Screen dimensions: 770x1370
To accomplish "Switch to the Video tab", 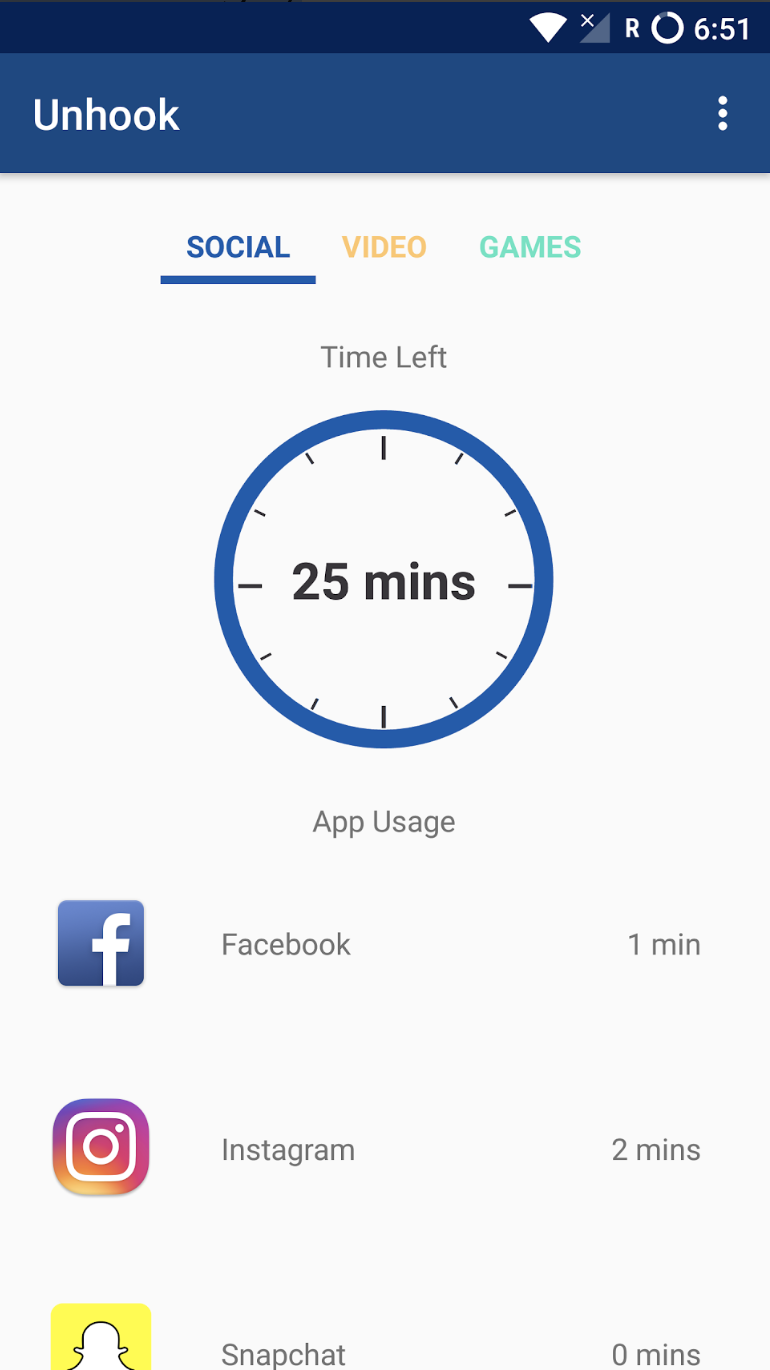I will [384, 247].
